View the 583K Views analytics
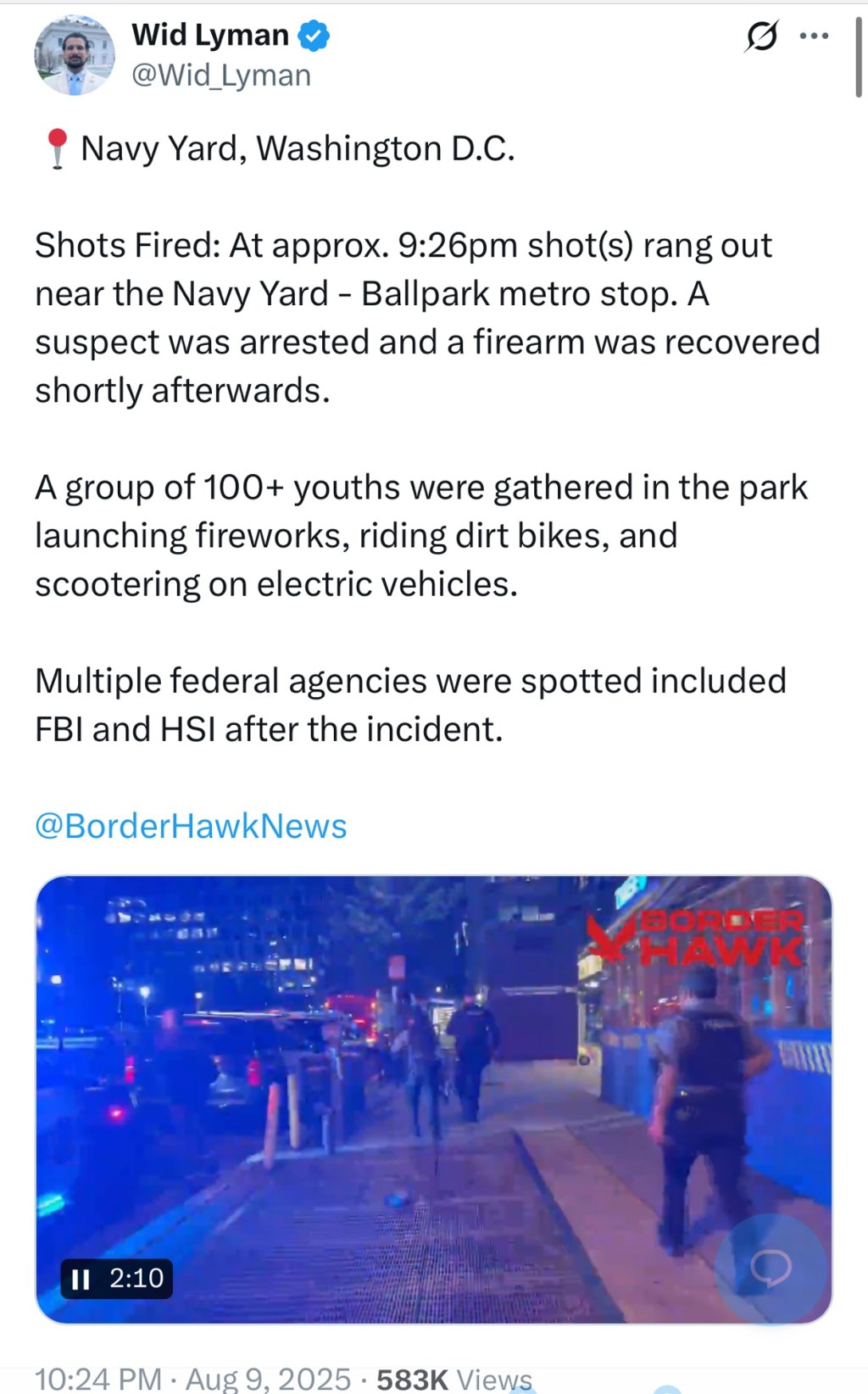868x1394 pixels. [x=453, y=1379]
